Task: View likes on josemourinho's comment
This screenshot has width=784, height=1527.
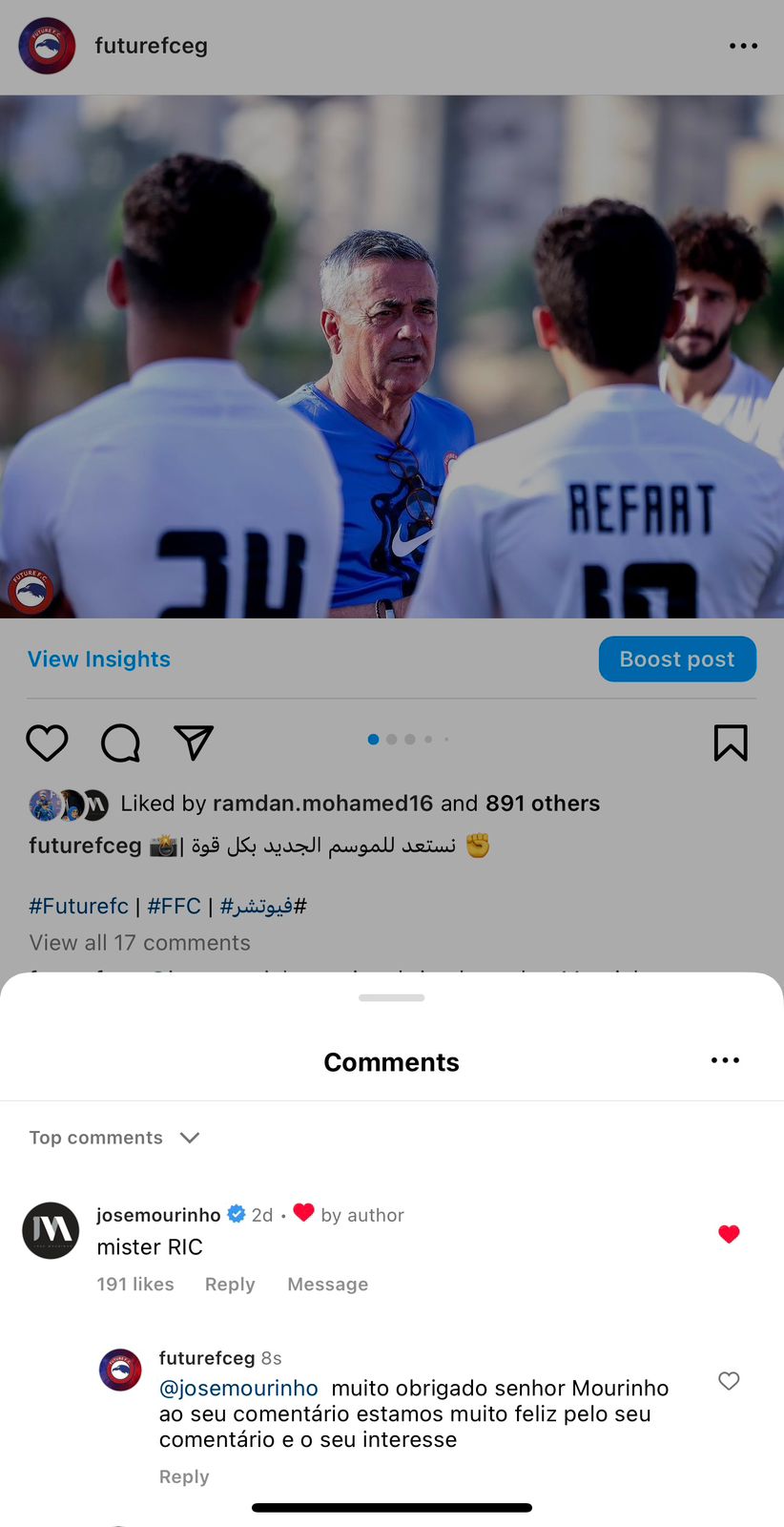Action: click(x=135, y=1285)
